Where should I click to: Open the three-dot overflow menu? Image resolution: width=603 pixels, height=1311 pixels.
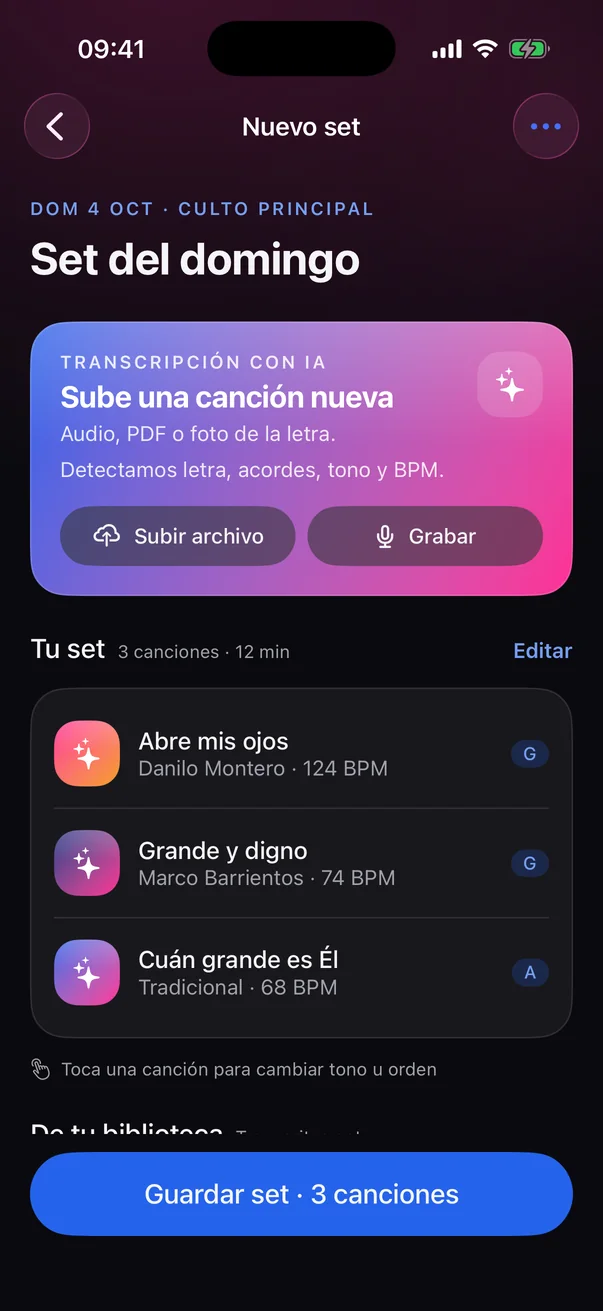pos(546,127)
